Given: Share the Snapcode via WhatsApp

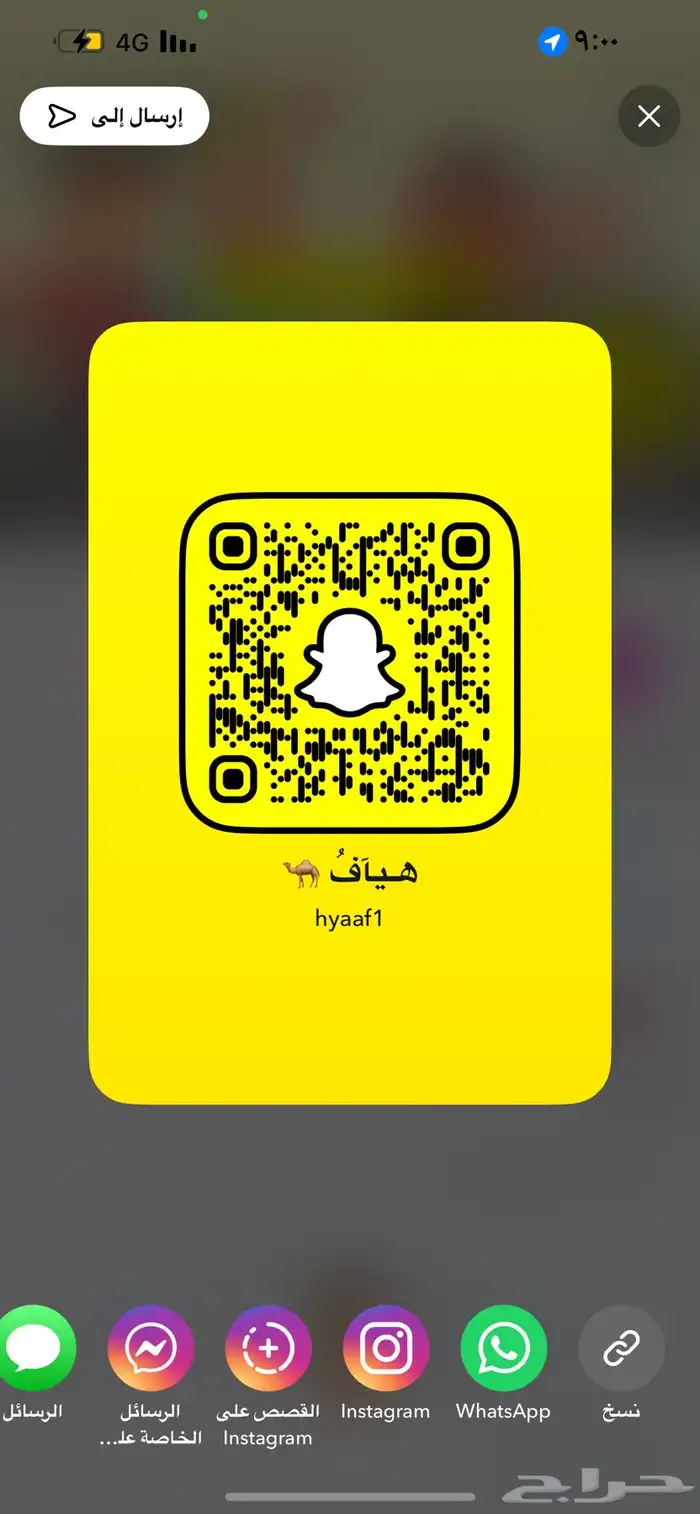Looking at the screenshot, I should click(503, 1348).
